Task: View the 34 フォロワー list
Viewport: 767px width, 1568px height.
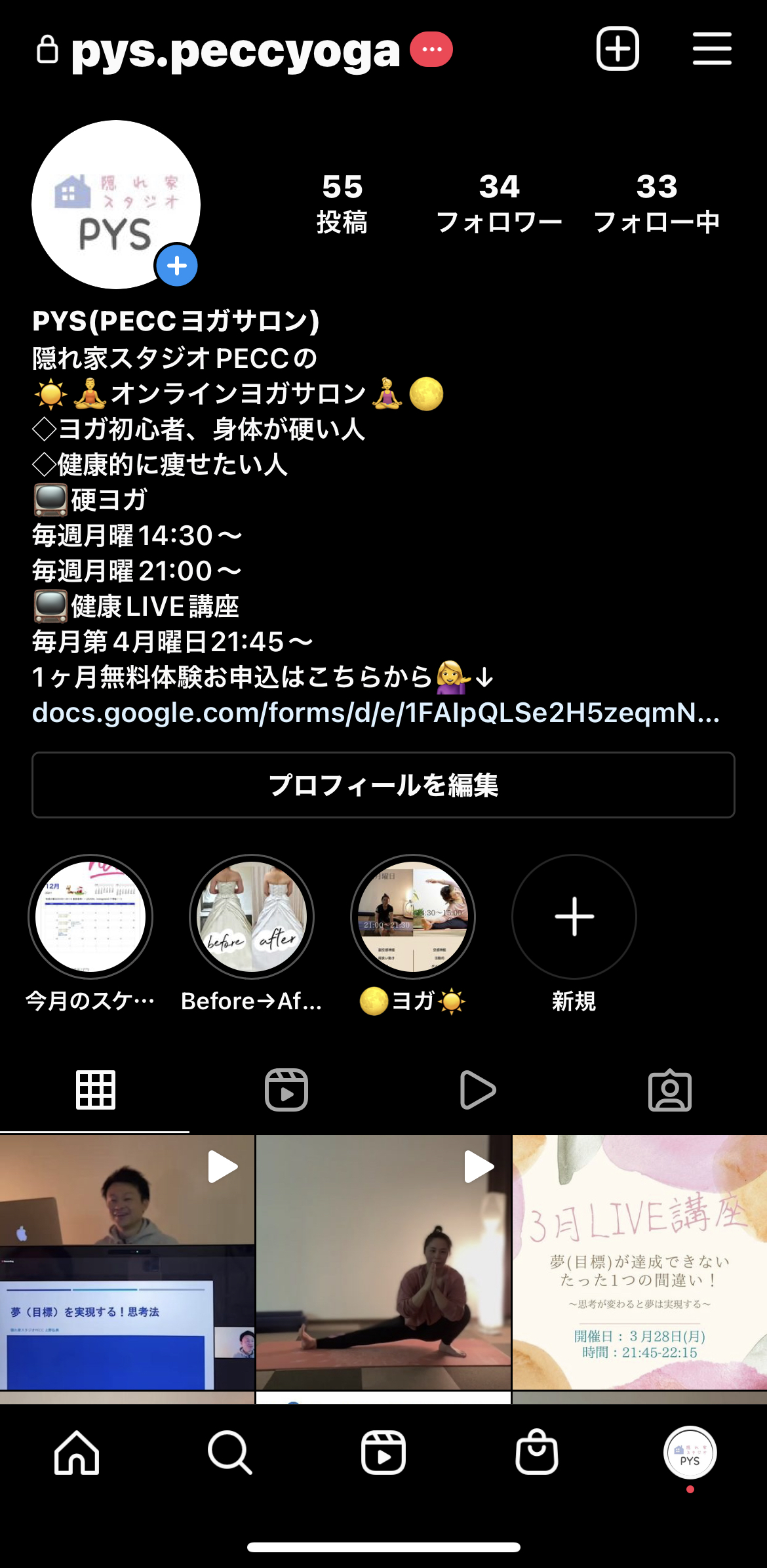Action: [x=499, y=204]
